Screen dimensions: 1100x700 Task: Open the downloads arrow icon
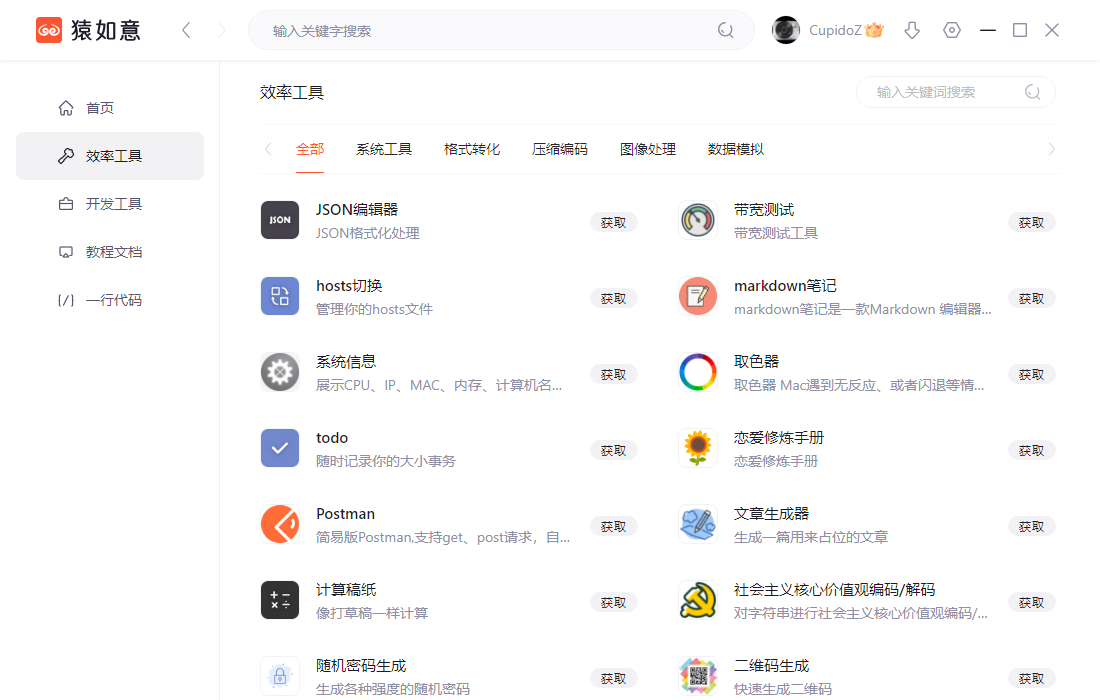pos(911,30)
